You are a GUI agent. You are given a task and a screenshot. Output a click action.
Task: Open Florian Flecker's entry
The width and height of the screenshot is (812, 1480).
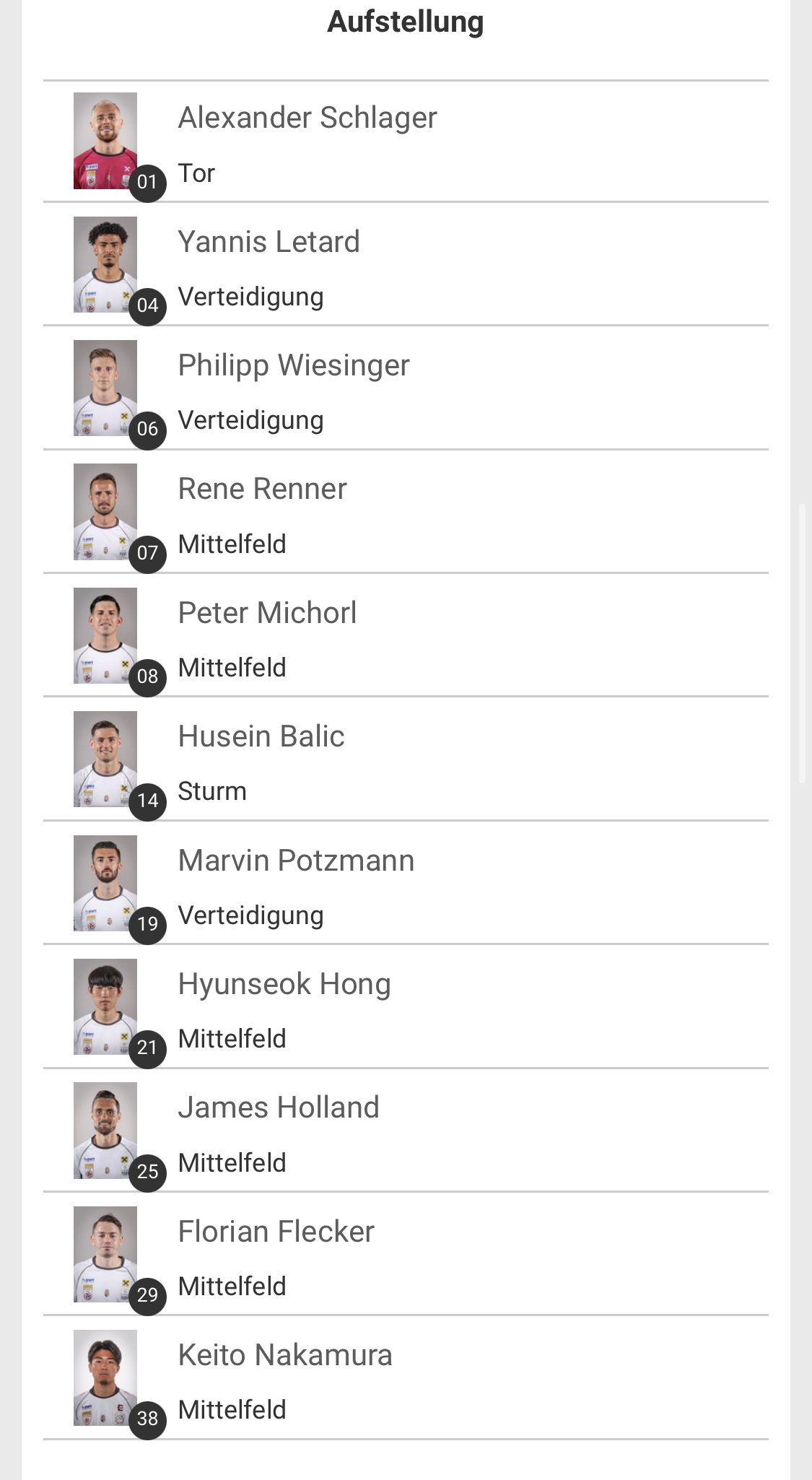pyautogui.click(x=406, y=1253)
